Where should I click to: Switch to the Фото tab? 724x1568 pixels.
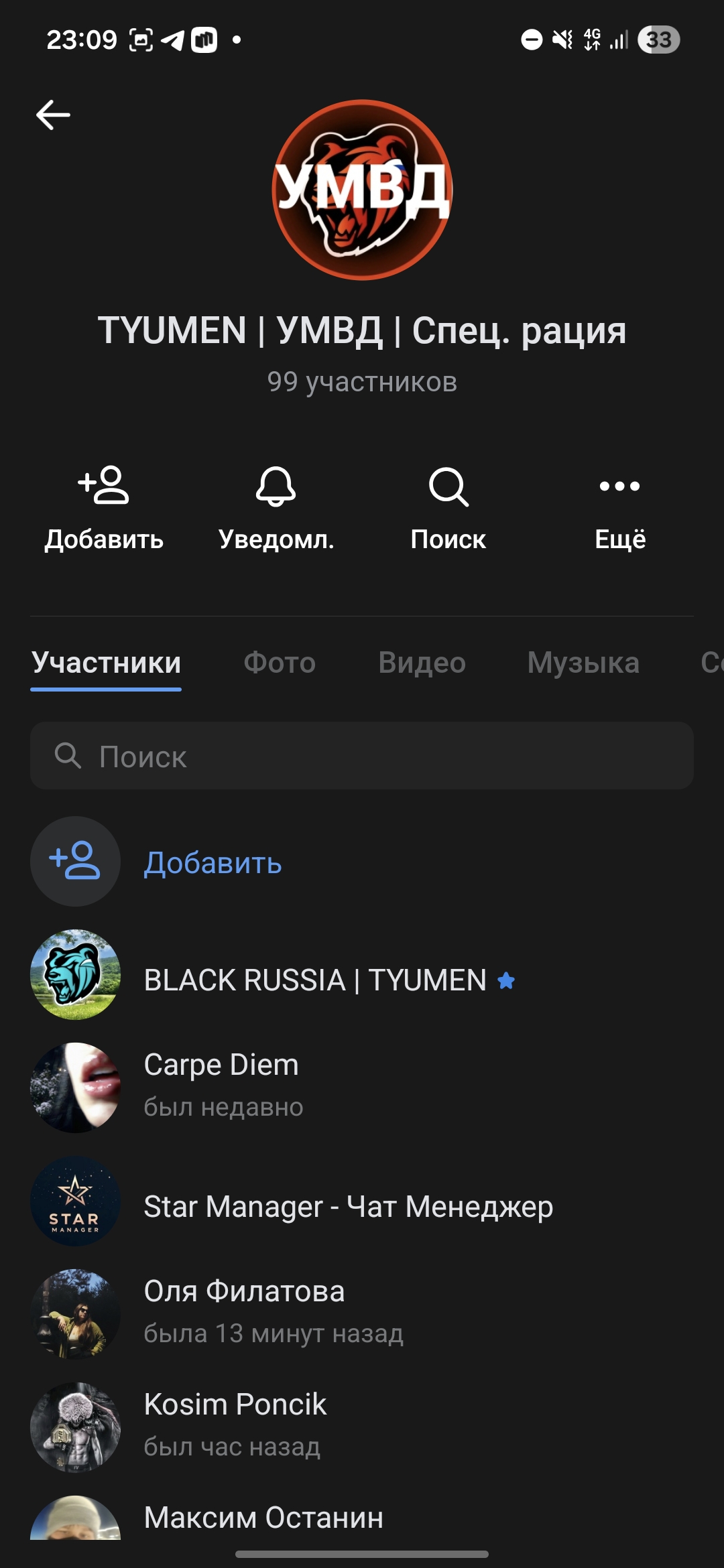pos(280,663)
